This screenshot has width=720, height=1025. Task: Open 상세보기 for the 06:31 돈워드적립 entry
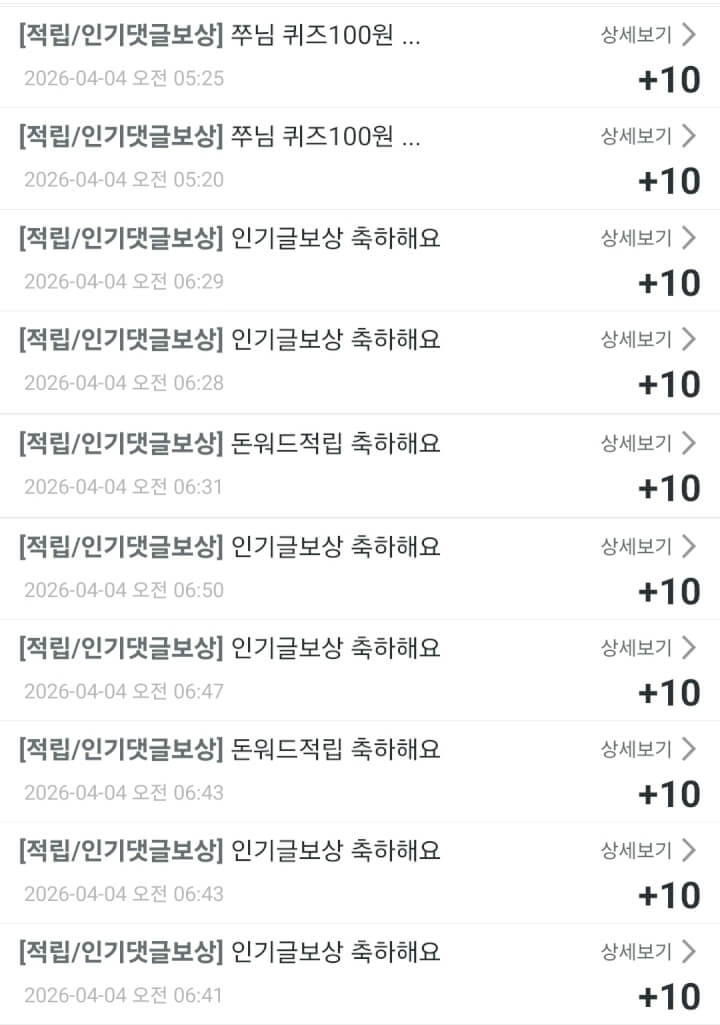pos(647,443)
